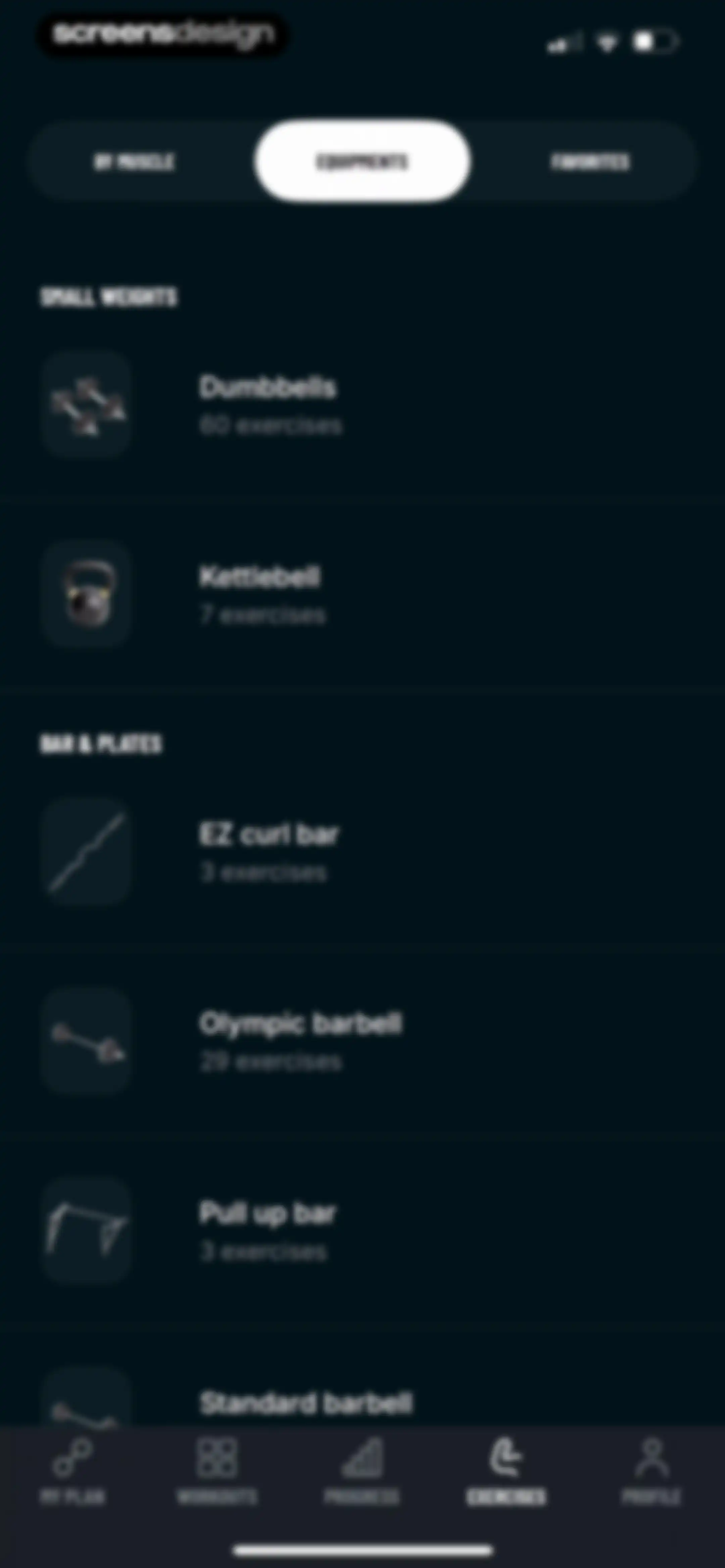Viewport: 725px width, 1568px height.
Task: Open Olympic barbell exercises
Action: pyautogui.click(x=362, y=1041)
